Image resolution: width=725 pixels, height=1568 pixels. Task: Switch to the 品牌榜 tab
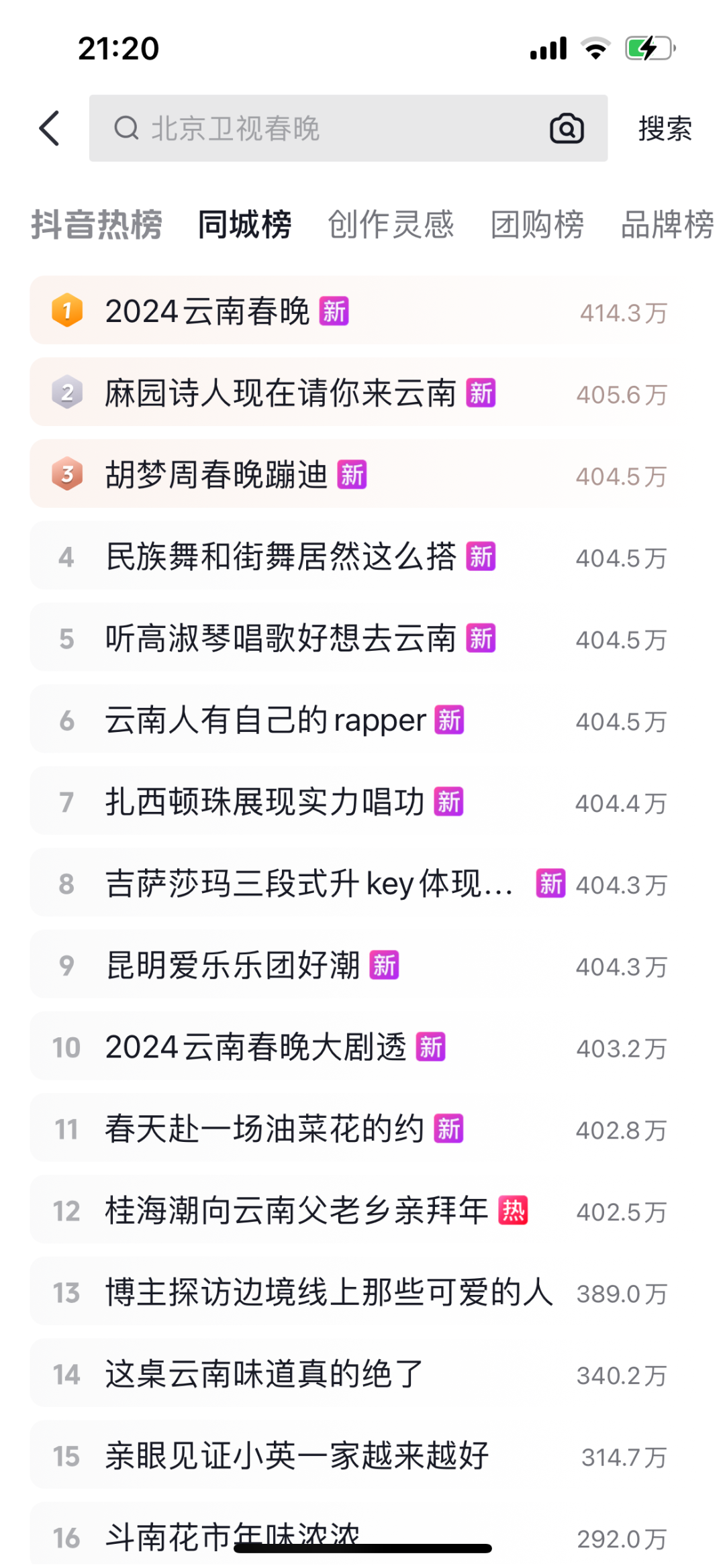click(x=667, y=224)
